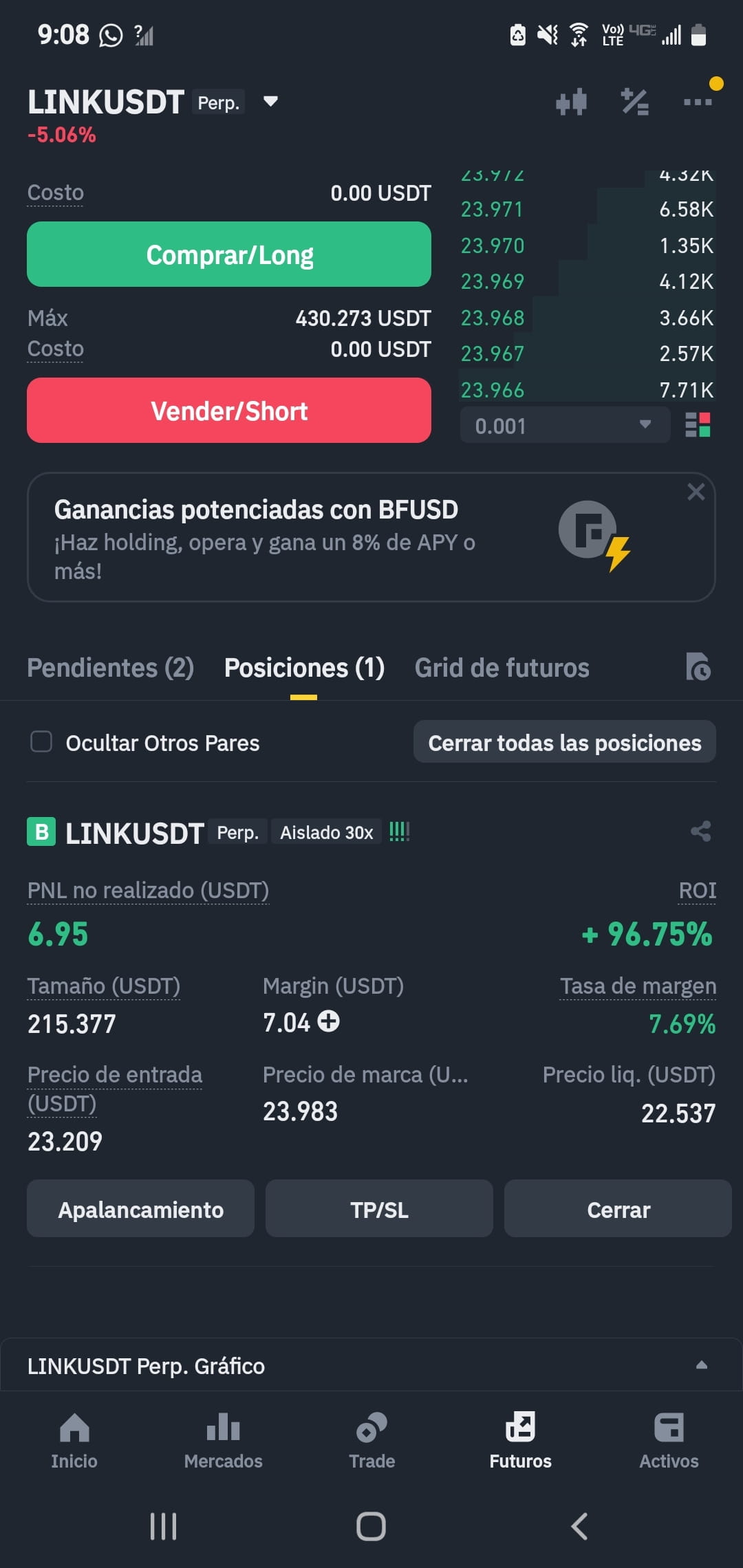Switch to the Grid de futuros tab

(x=502, y=668)
